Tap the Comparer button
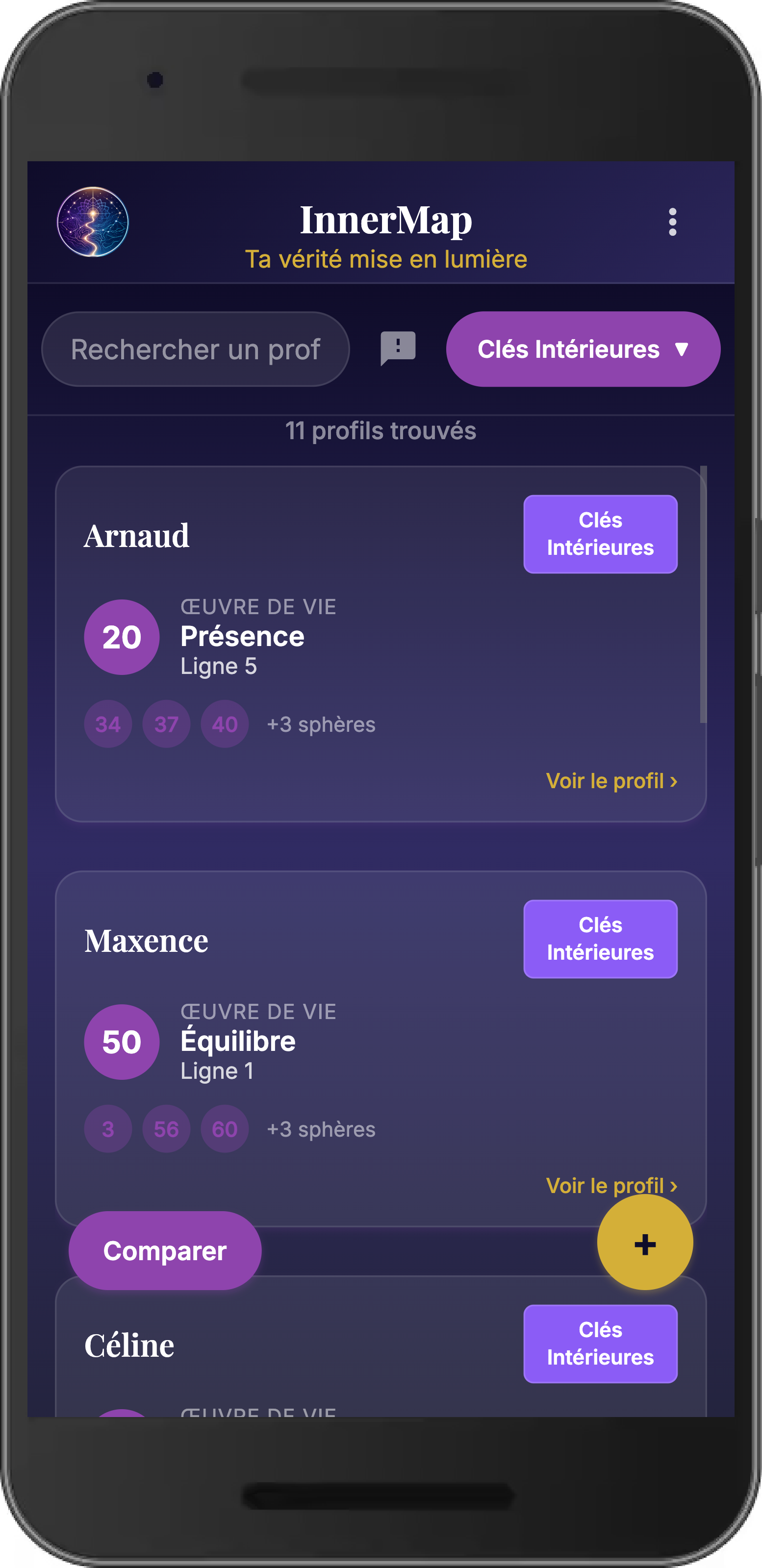The width and height of the screenshot is (762, 1568). tap(164, 1251)
